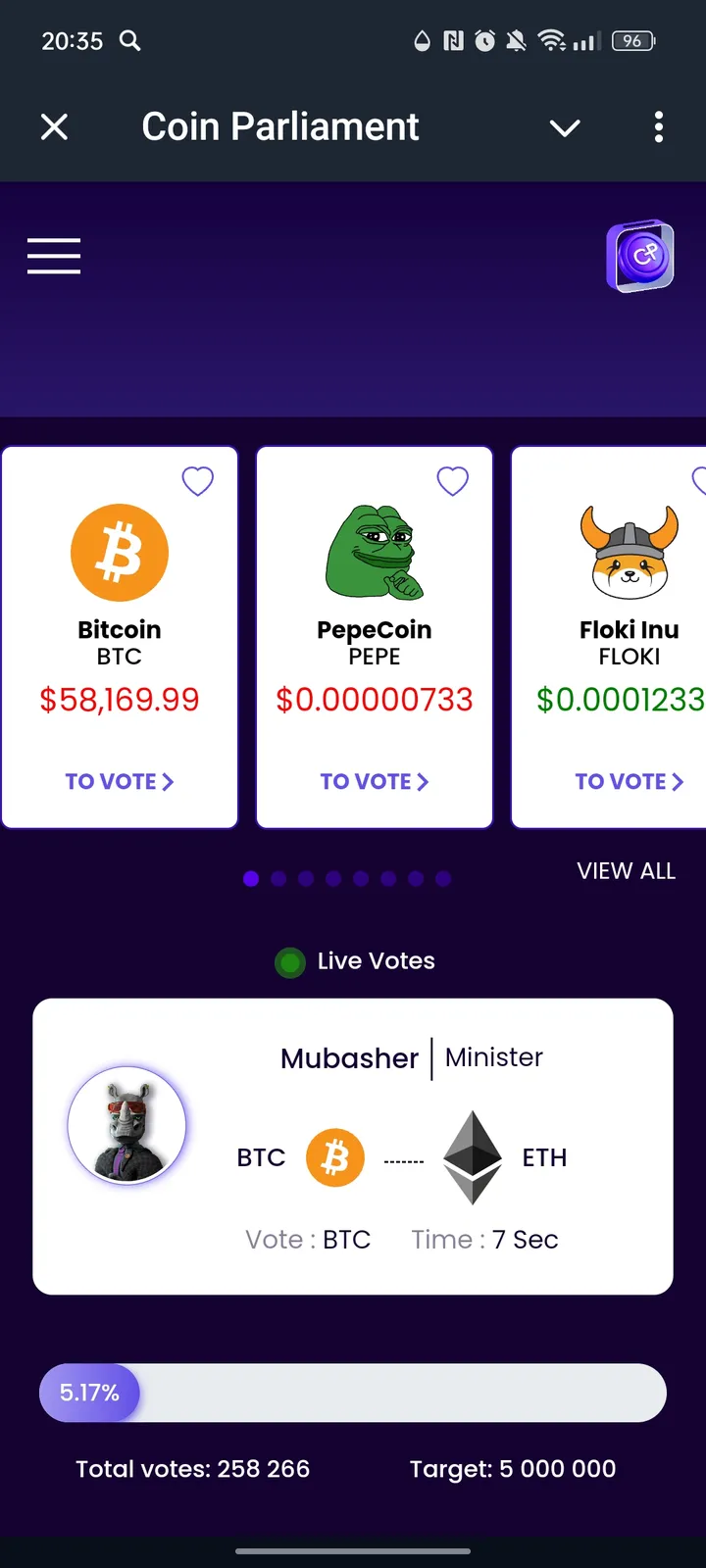Open the three-dot overflow menu
Screen dimensions: 706x1568
[x=658, y=127]
